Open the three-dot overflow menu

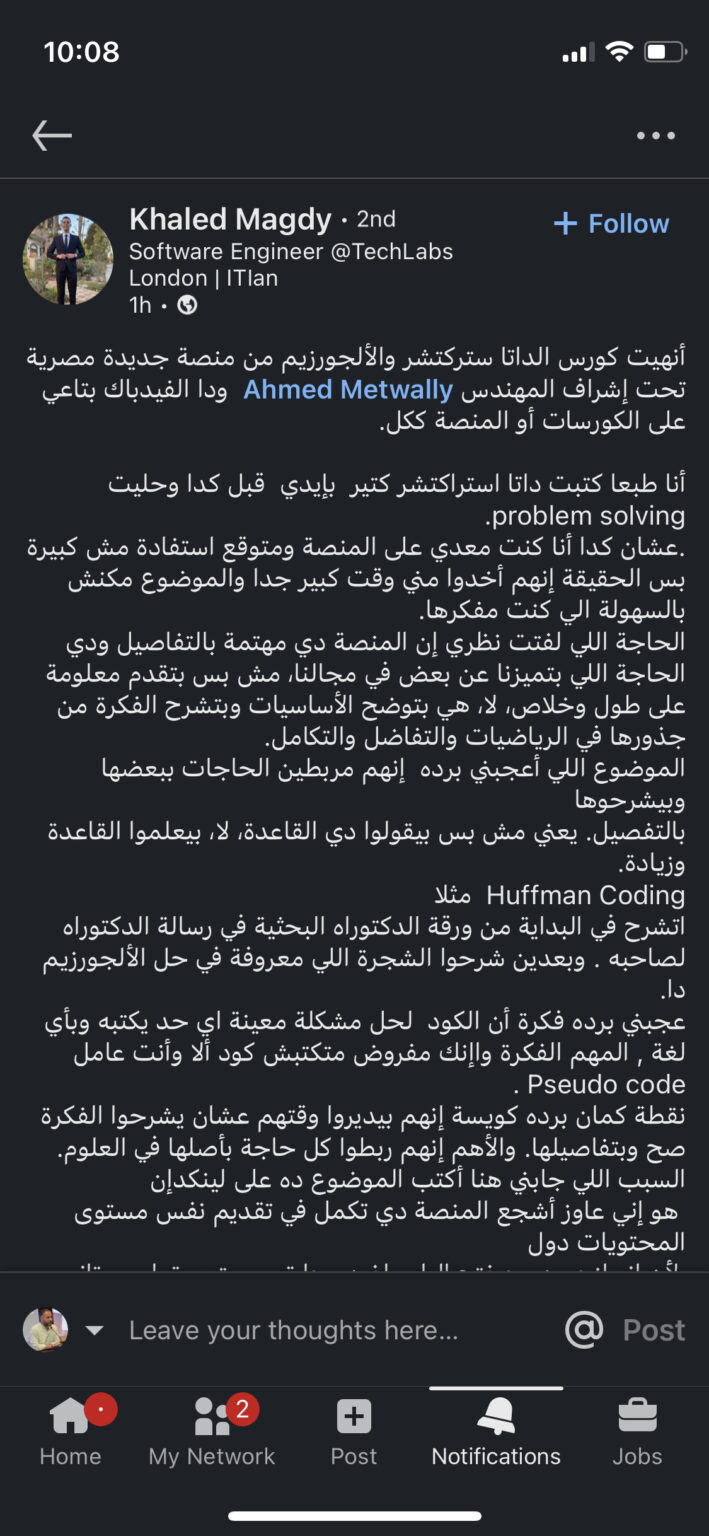click(x=655, y=136)
